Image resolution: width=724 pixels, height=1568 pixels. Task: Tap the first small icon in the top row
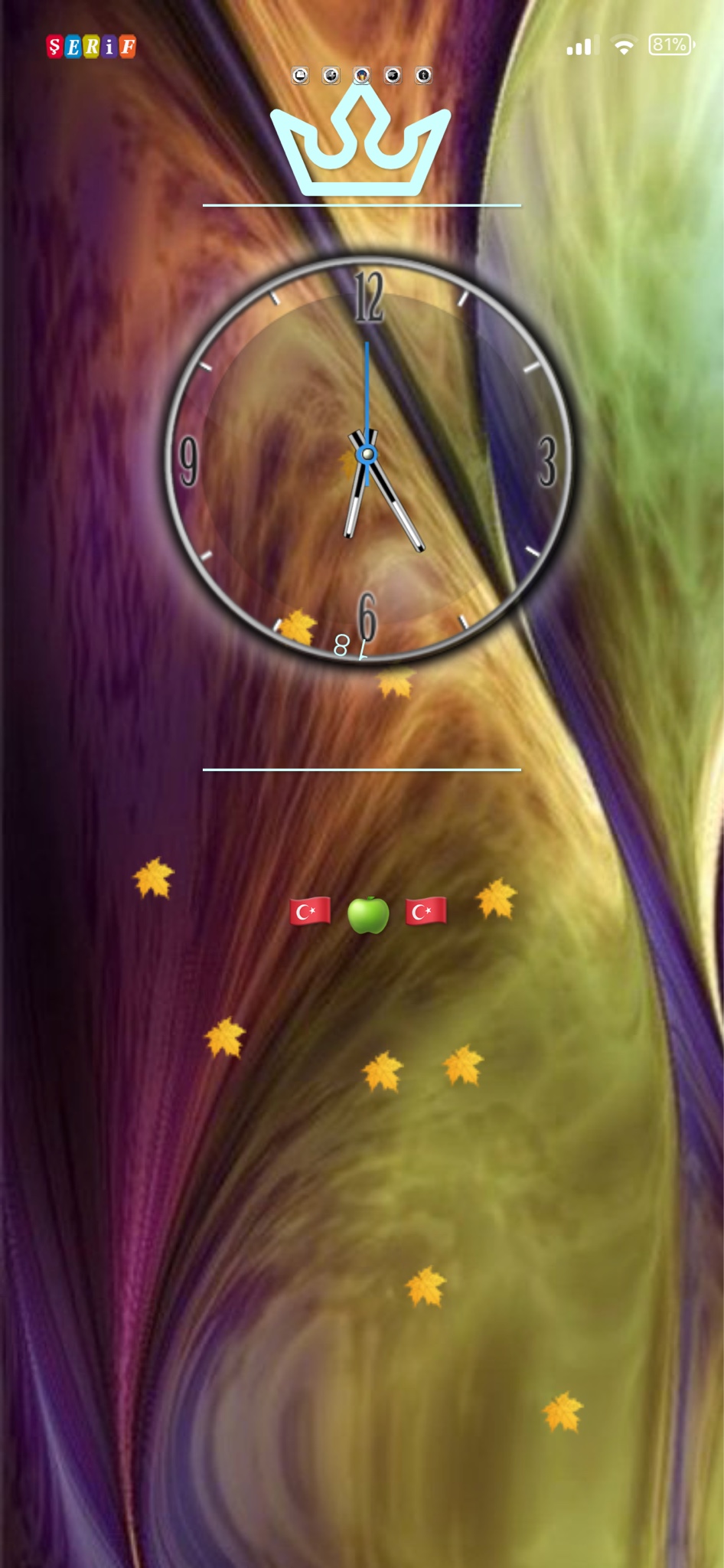pos(300,75)
